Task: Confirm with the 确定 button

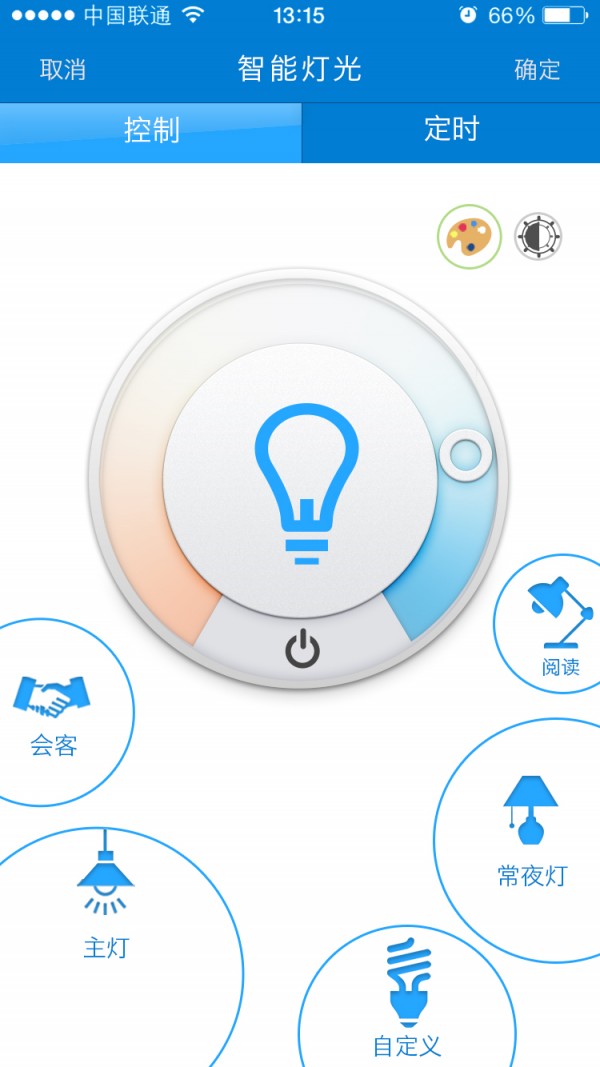Action: coord(537,70)
